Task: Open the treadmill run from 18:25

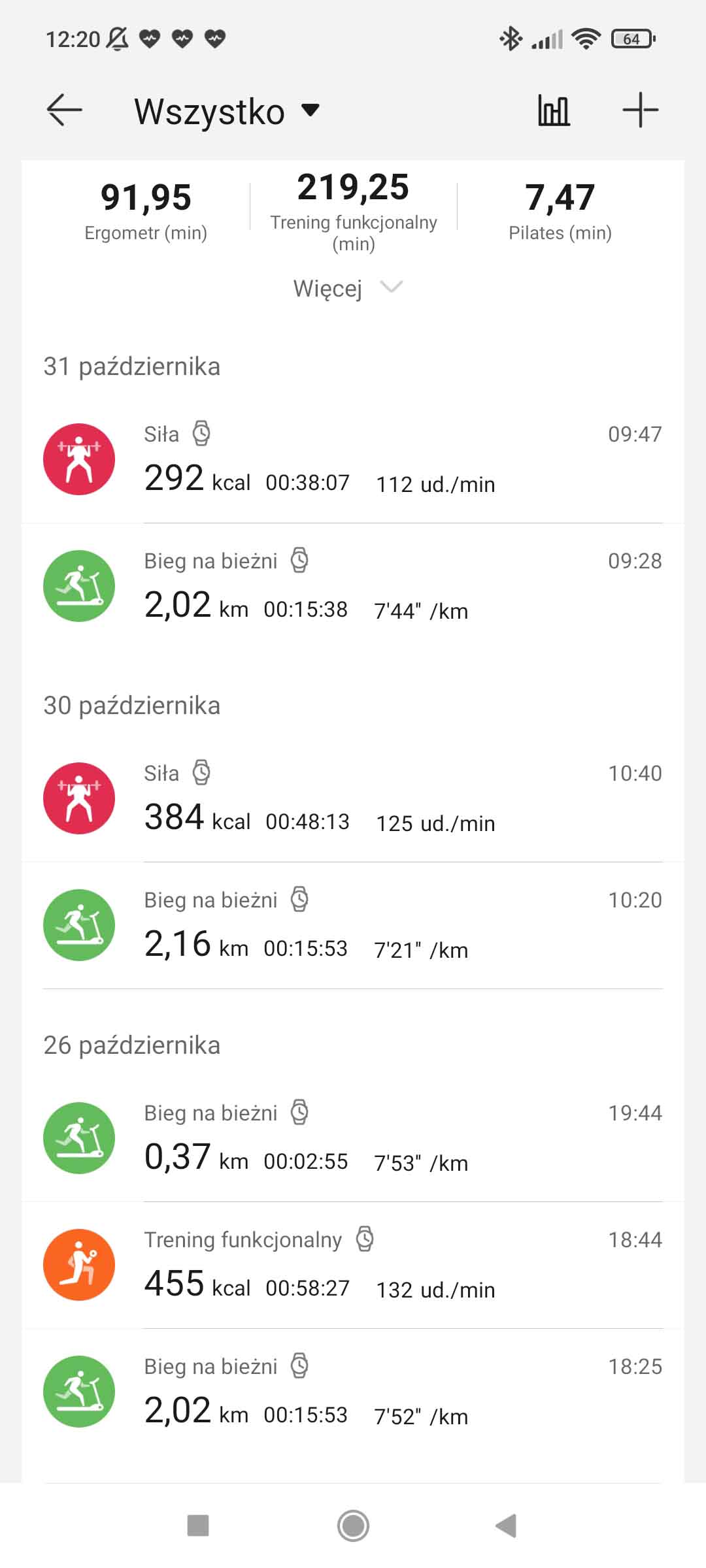Action: [353, 1392]
